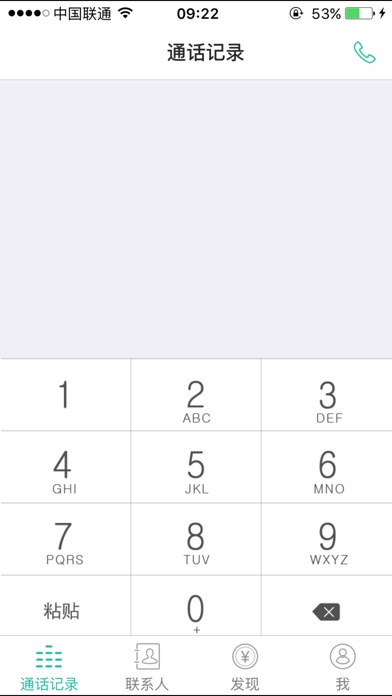Screen dimensions: 392x696
Task: Select the 通话记录 tab
Action: 49,667
